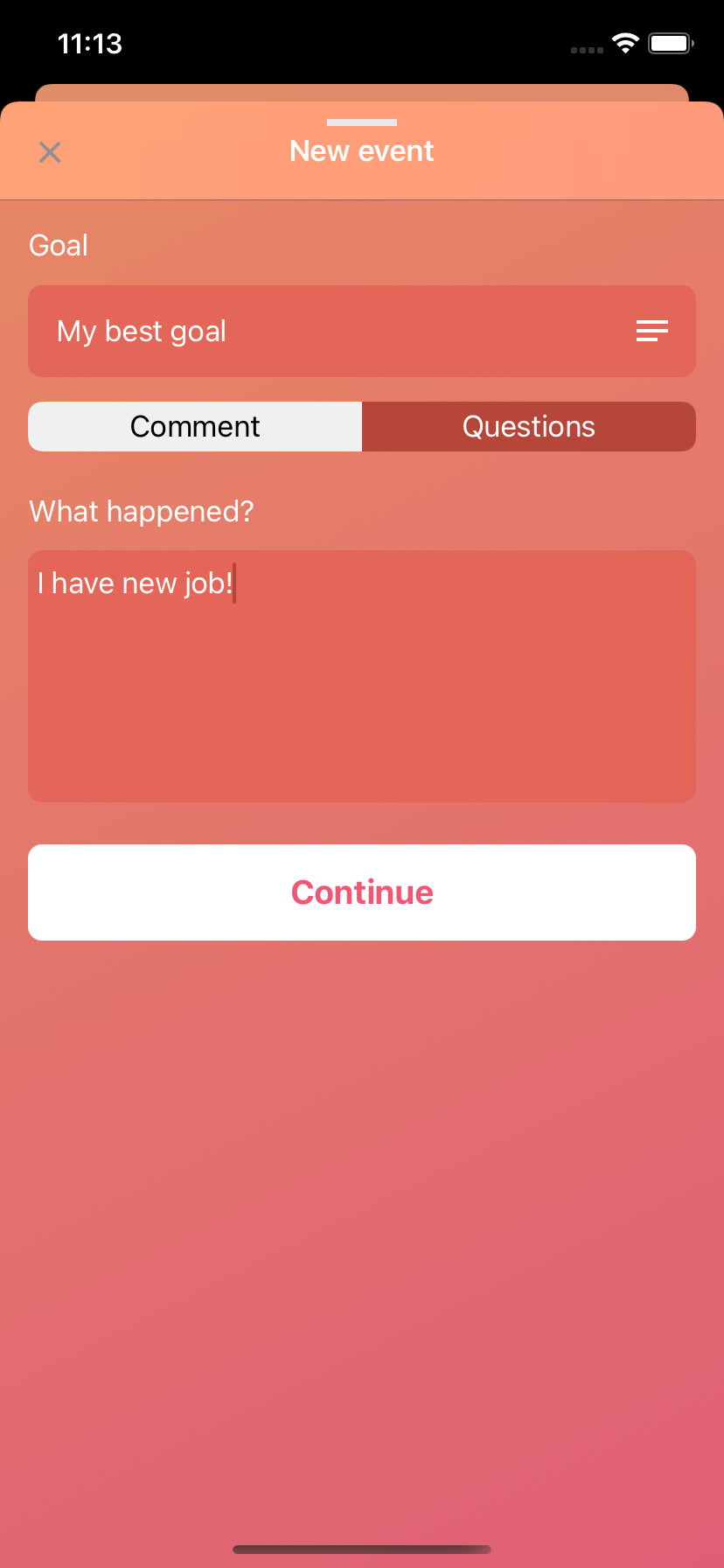The height and width of the screenshot is (1568, 724).
Task: Switch to the Questions segment
Action: coord(528,427)
